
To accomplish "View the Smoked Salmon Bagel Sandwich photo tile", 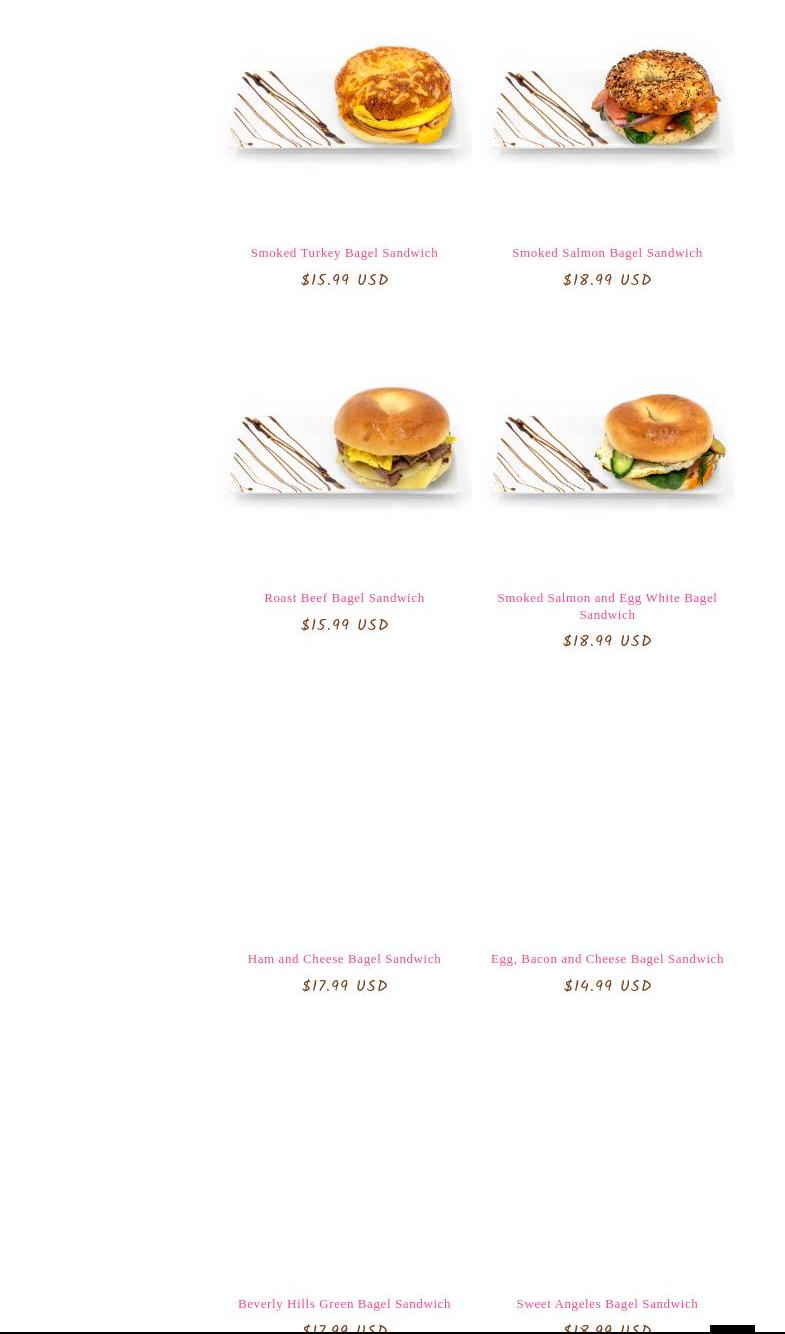I will click(607, 100).
